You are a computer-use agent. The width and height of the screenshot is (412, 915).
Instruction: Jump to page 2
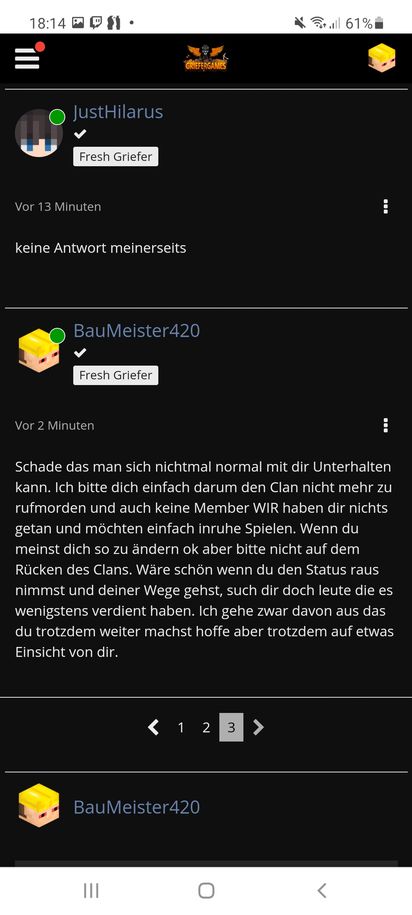click(x=206, y=728)
